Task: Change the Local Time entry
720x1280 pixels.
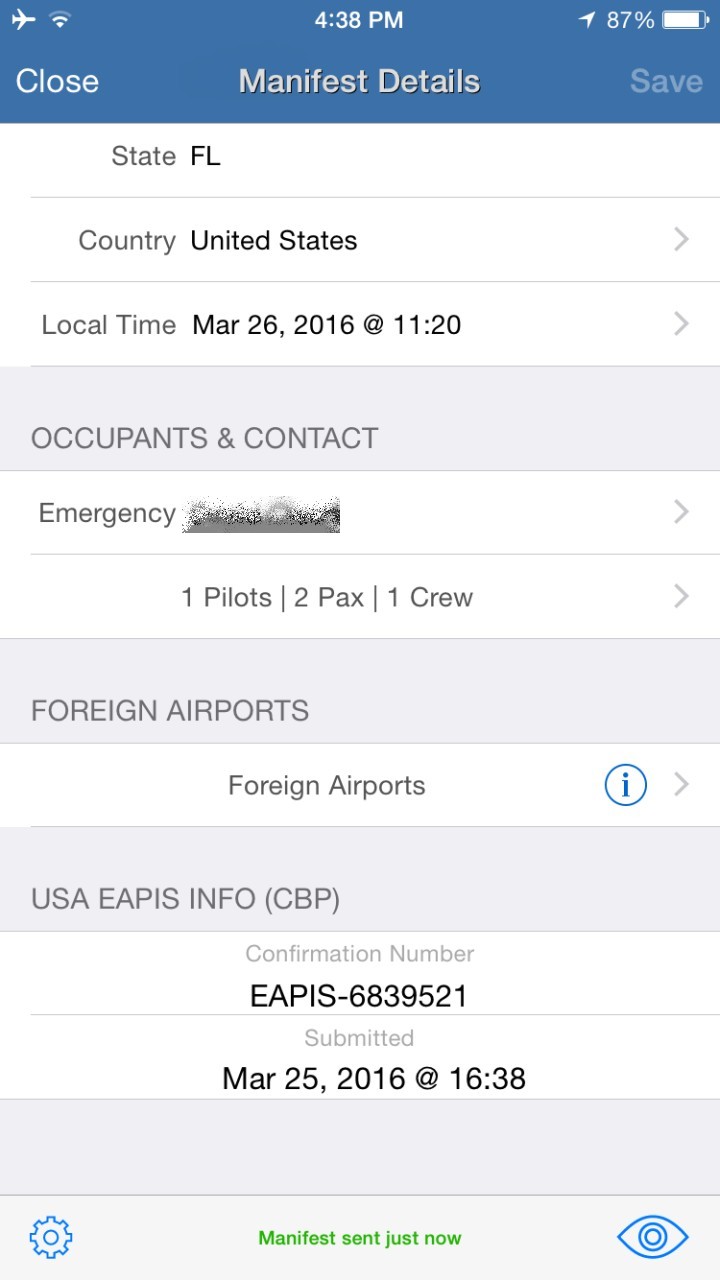Action: 360,324
